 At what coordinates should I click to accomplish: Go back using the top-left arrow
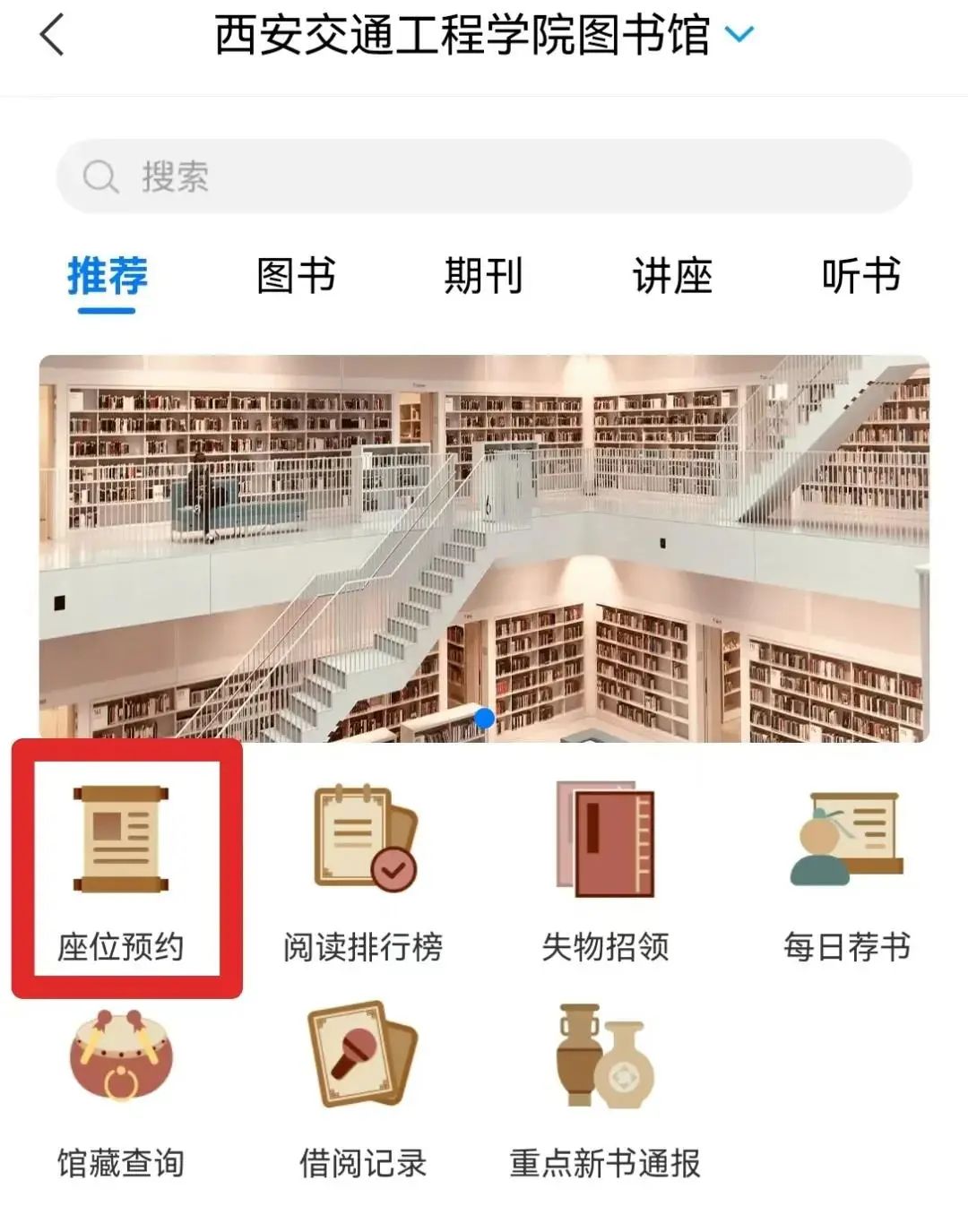(52, 36)
